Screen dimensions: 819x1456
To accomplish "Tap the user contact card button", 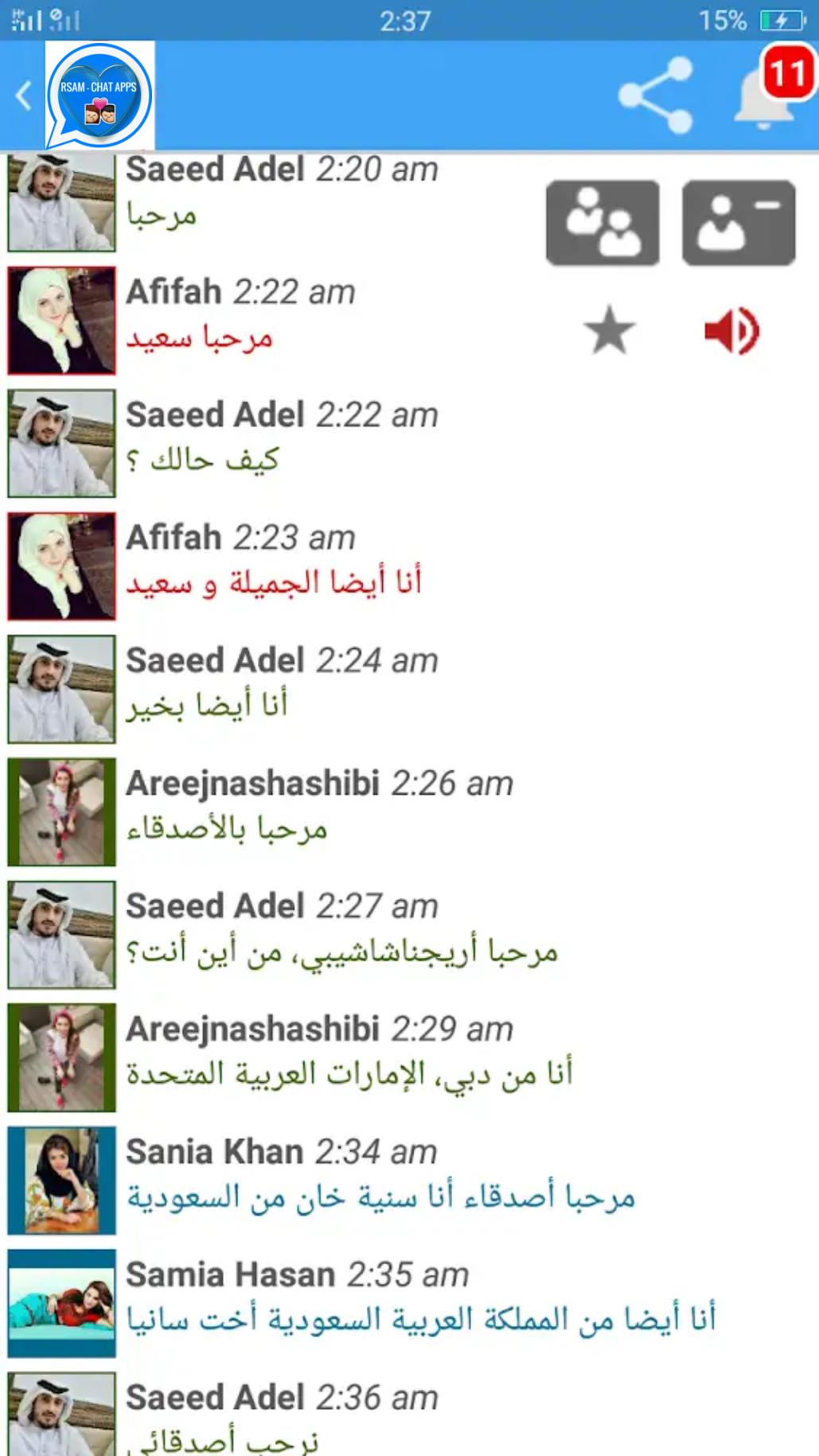I will click(739, 223).
